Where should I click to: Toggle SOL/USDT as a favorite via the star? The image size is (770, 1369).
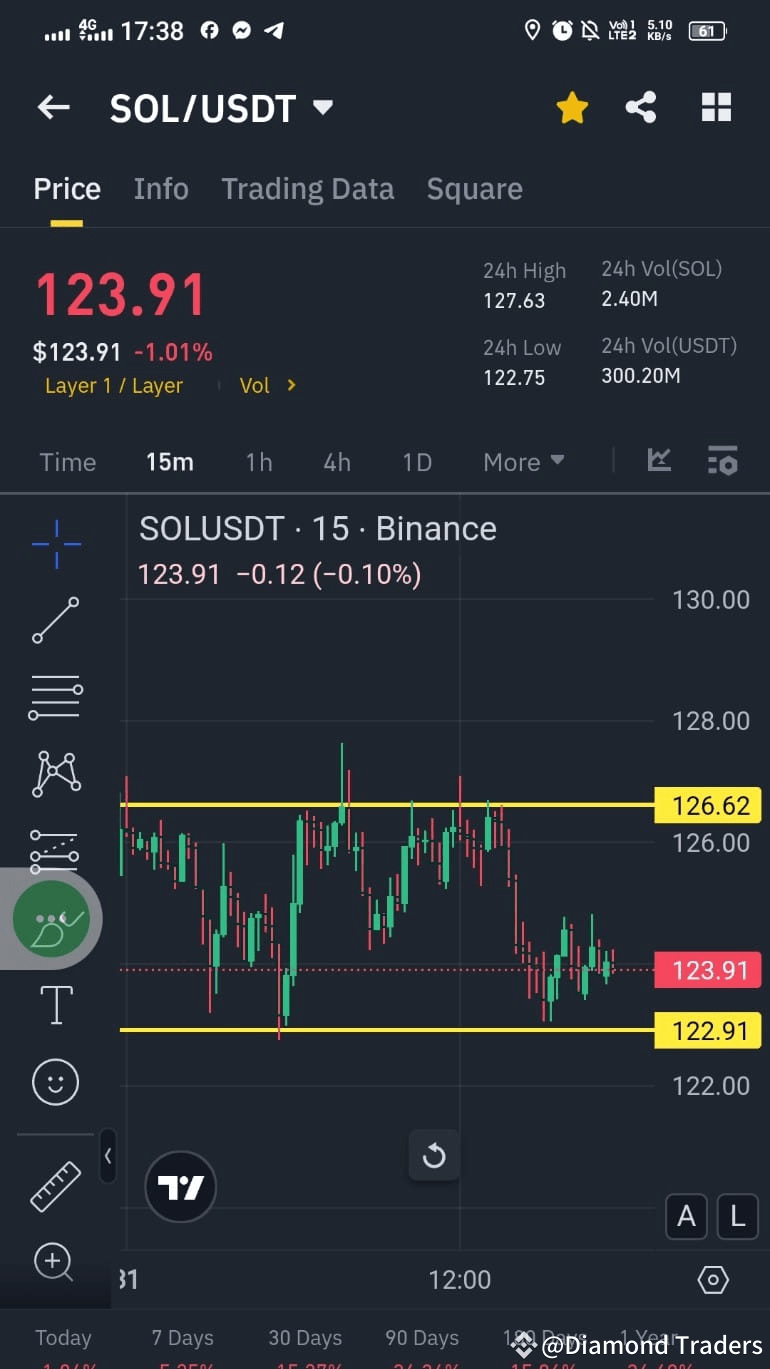572,107
